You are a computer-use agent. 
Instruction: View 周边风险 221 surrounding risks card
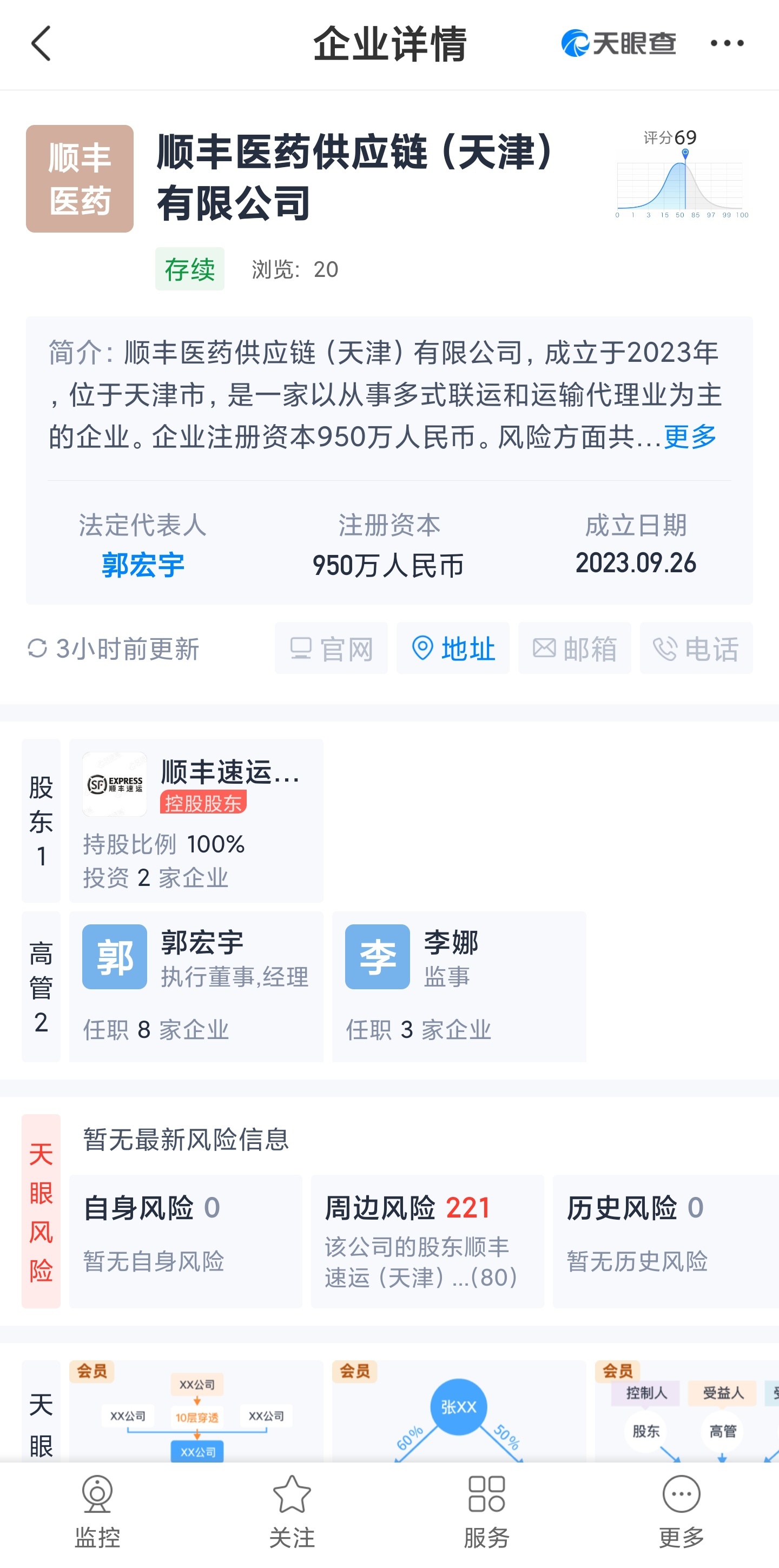tap(427, 1241)
